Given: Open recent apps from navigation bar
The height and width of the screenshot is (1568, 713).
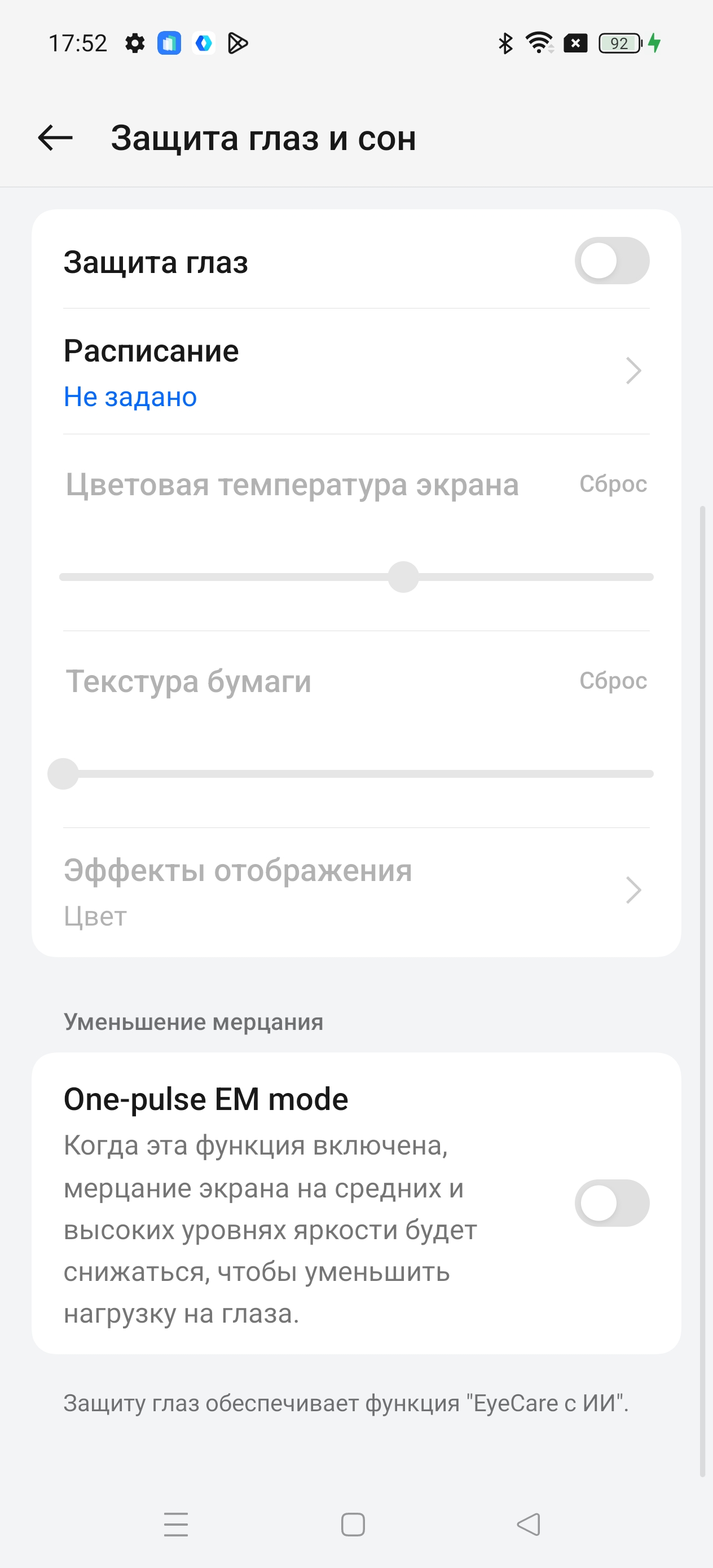Looking at the screenshot, I should point(176,1524).
